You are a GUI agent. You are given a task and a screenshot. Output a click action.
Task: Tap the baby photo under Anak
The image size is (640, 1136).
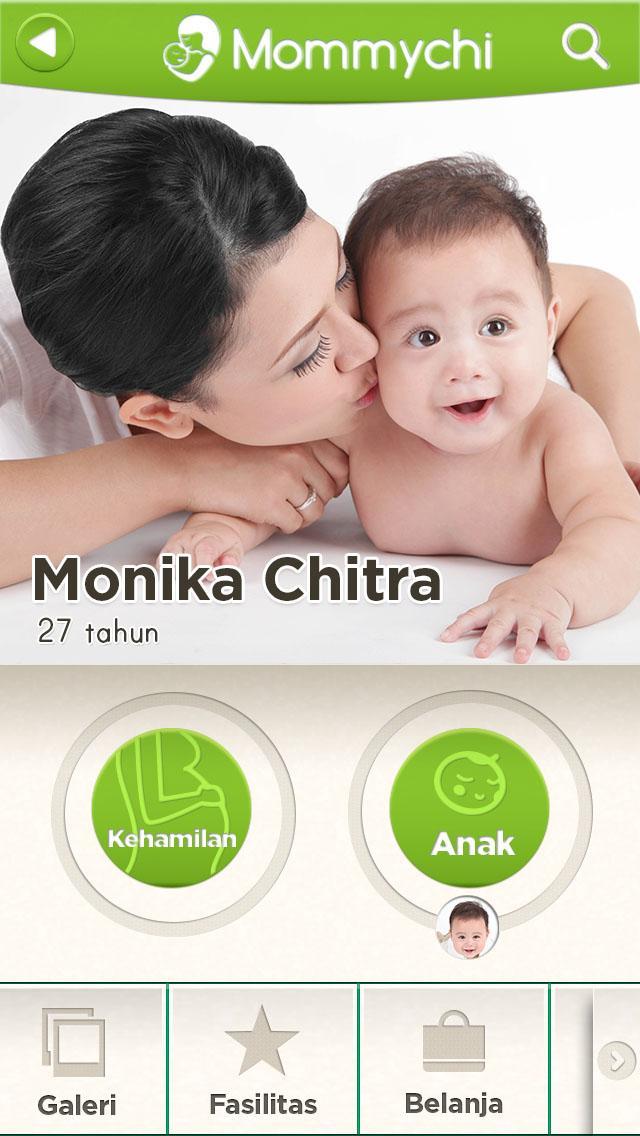(468, 927)
